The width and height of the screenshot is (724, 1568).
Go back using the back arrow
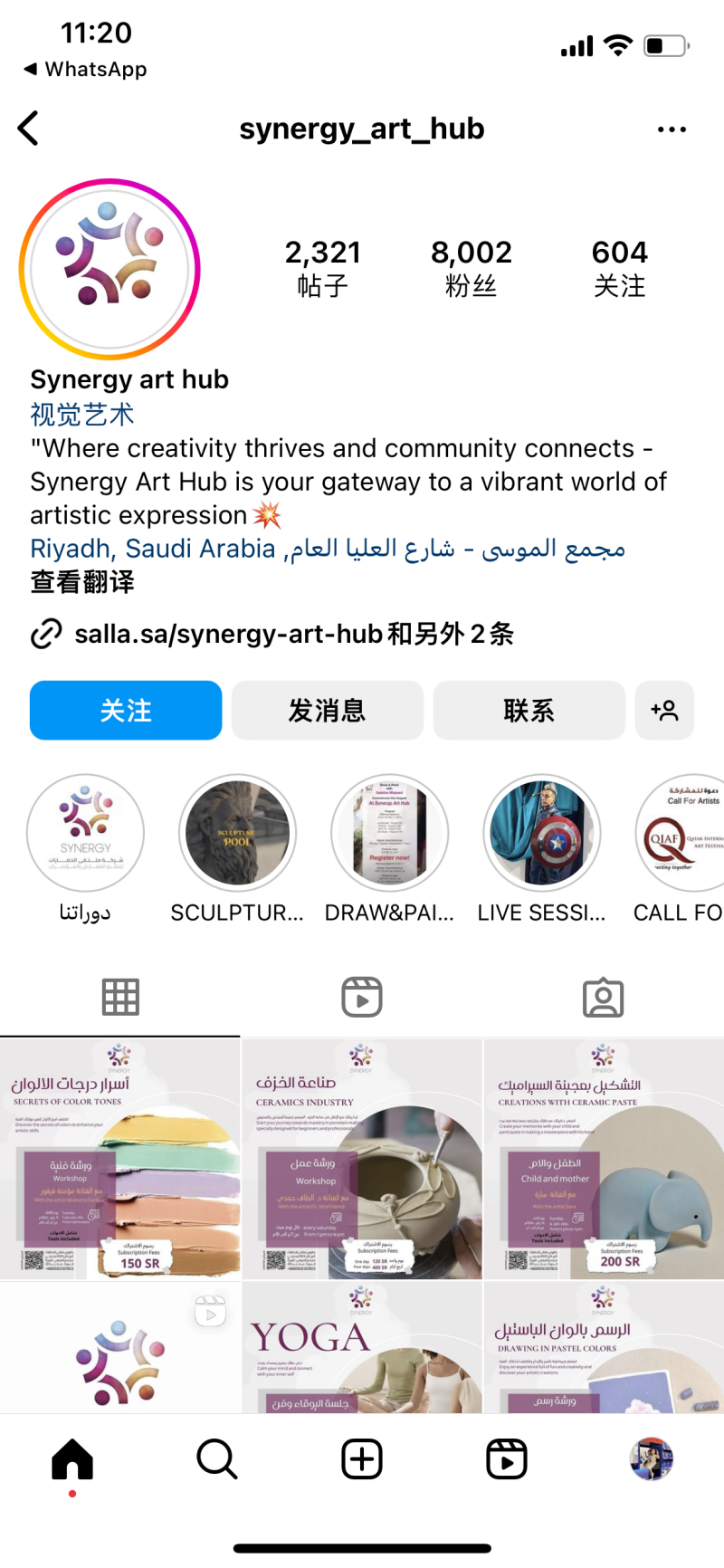29,129
